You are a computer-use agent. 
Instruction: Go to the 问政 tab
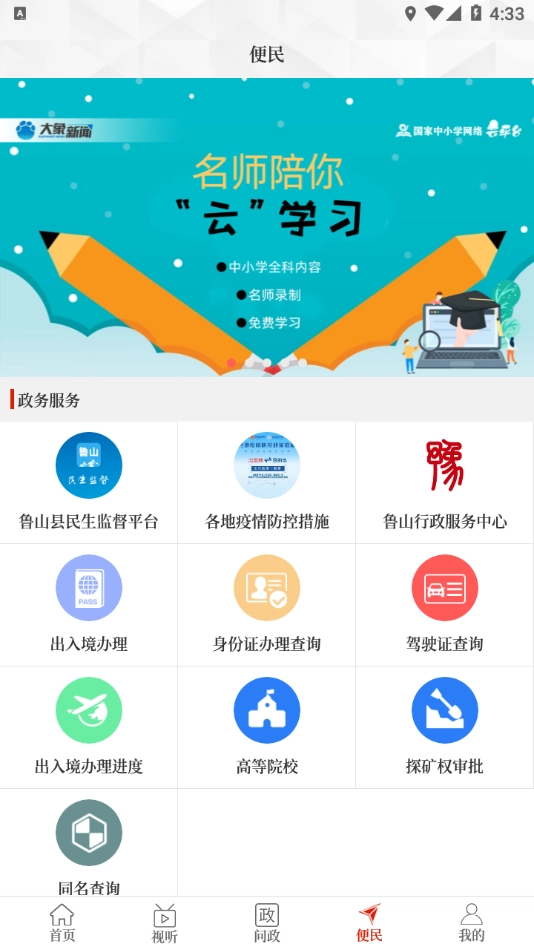267,923
